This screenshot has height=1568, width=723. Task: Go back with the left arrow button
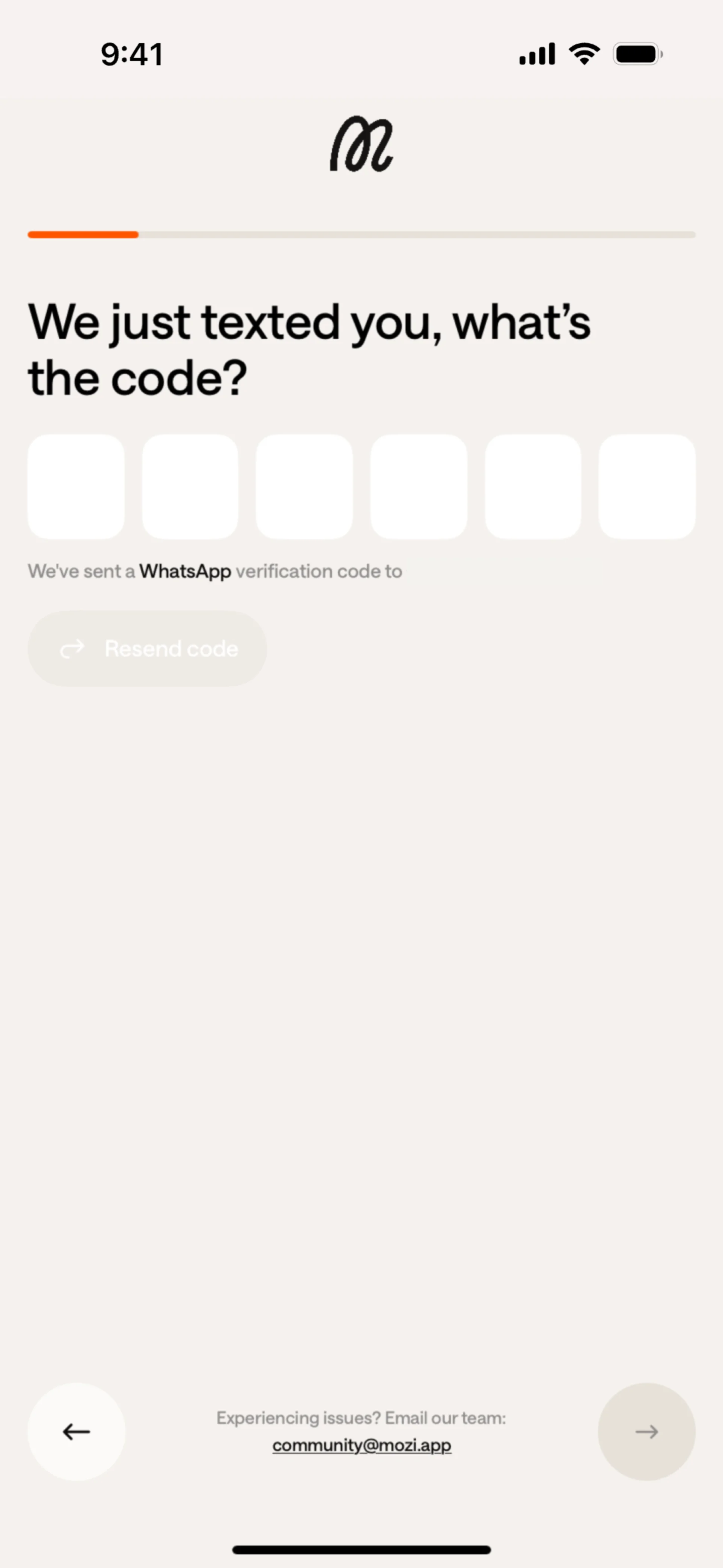click(76, 1431)
